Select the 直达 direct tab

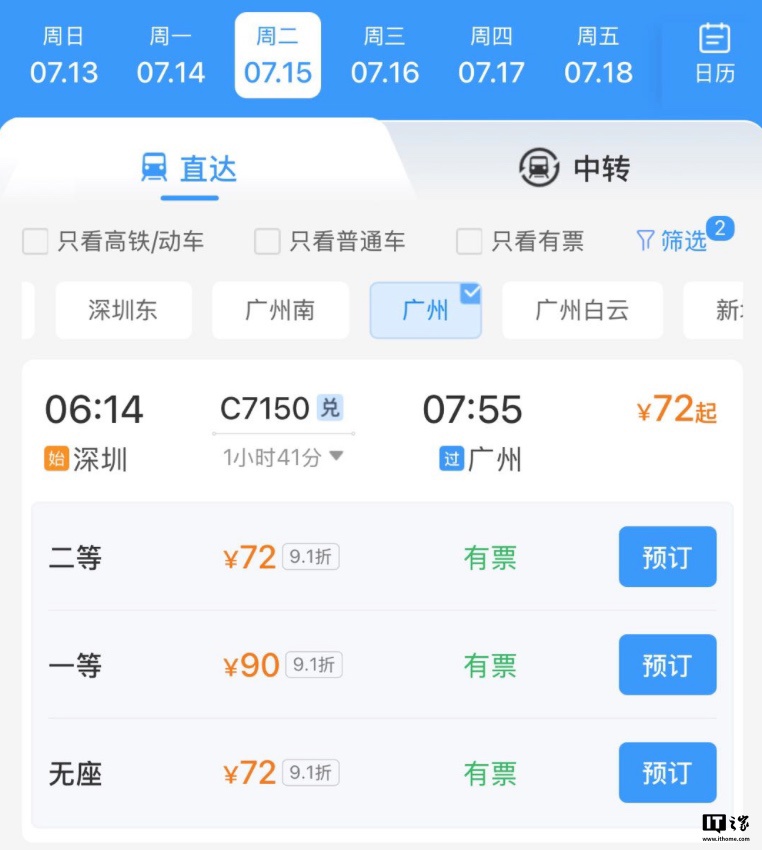pyautogui.click(x=189, y=168)
